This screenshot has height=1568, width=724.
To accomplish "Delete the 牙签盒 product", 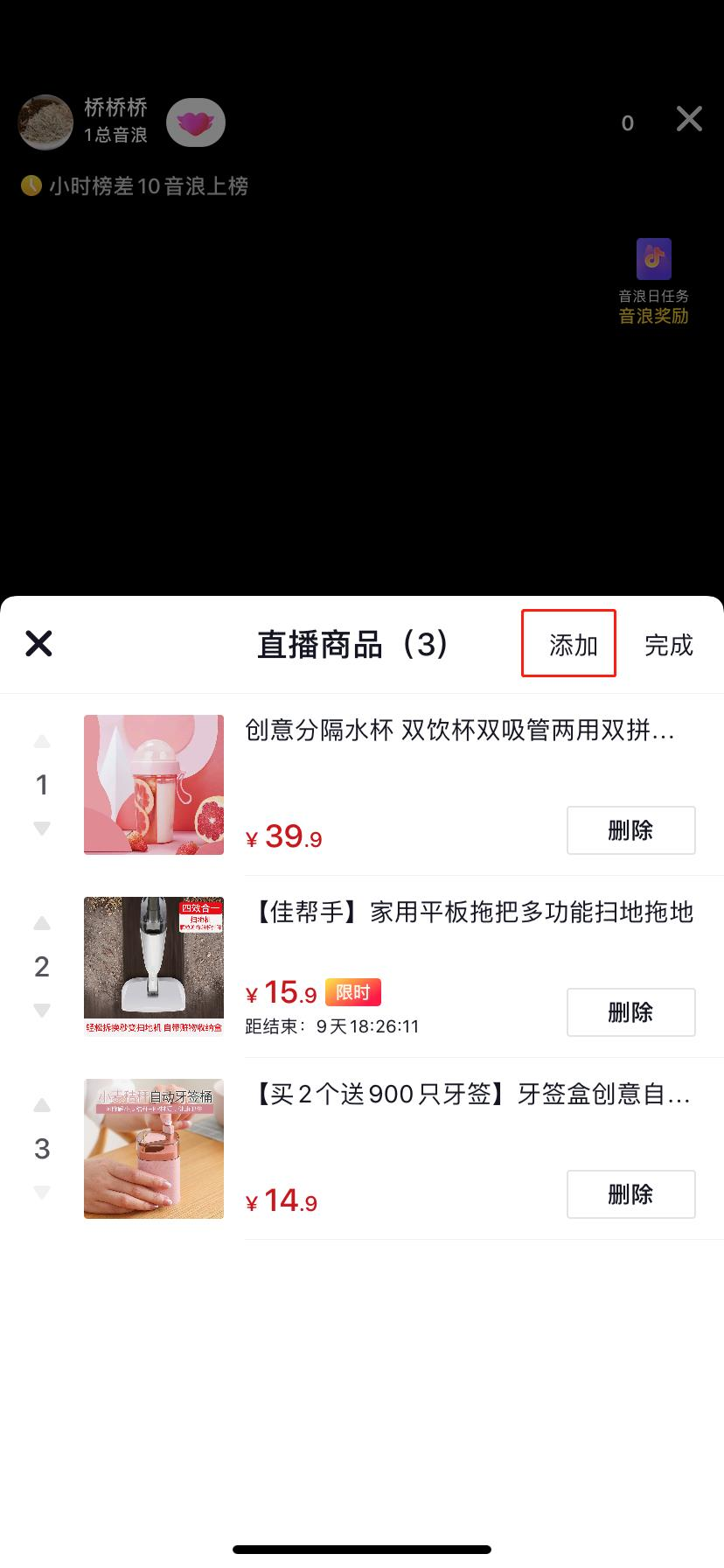I will (630, 1194).
